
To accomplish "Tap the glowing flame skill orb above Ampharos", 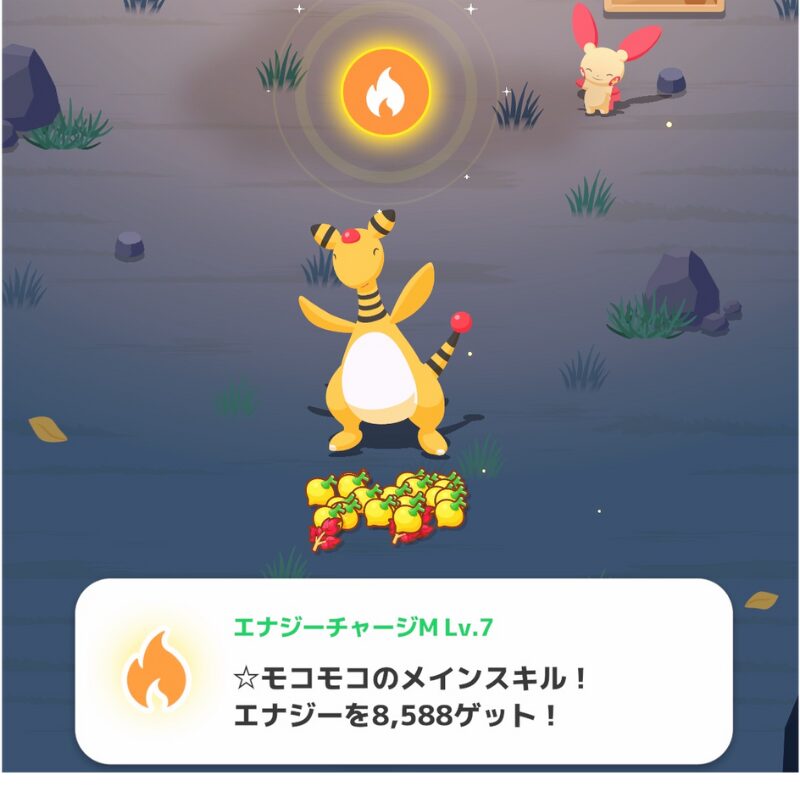I will point(385,92).
